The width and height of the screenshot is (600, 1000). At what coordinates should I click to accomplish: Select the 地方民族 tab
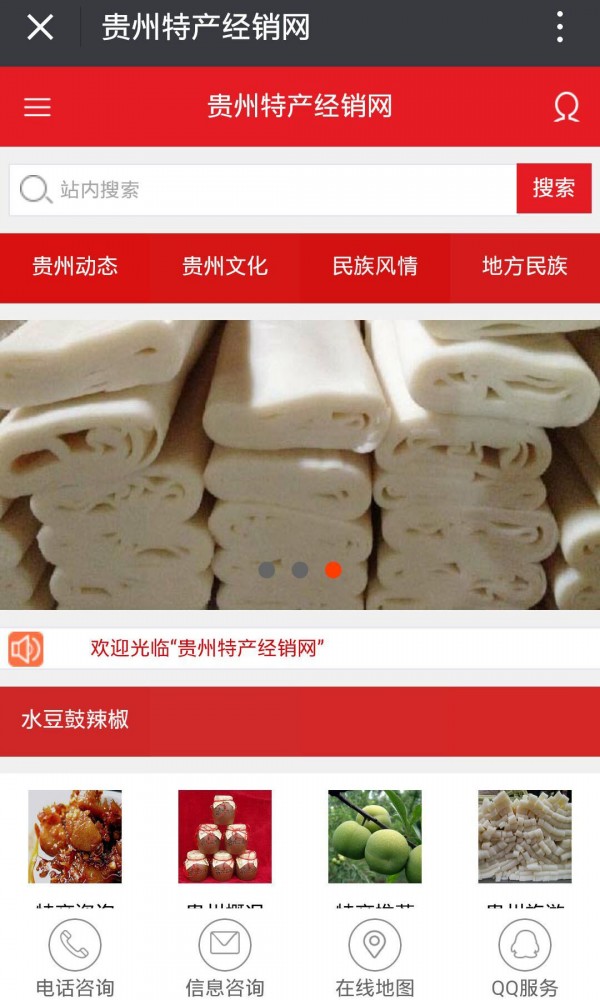click(525, 267)
